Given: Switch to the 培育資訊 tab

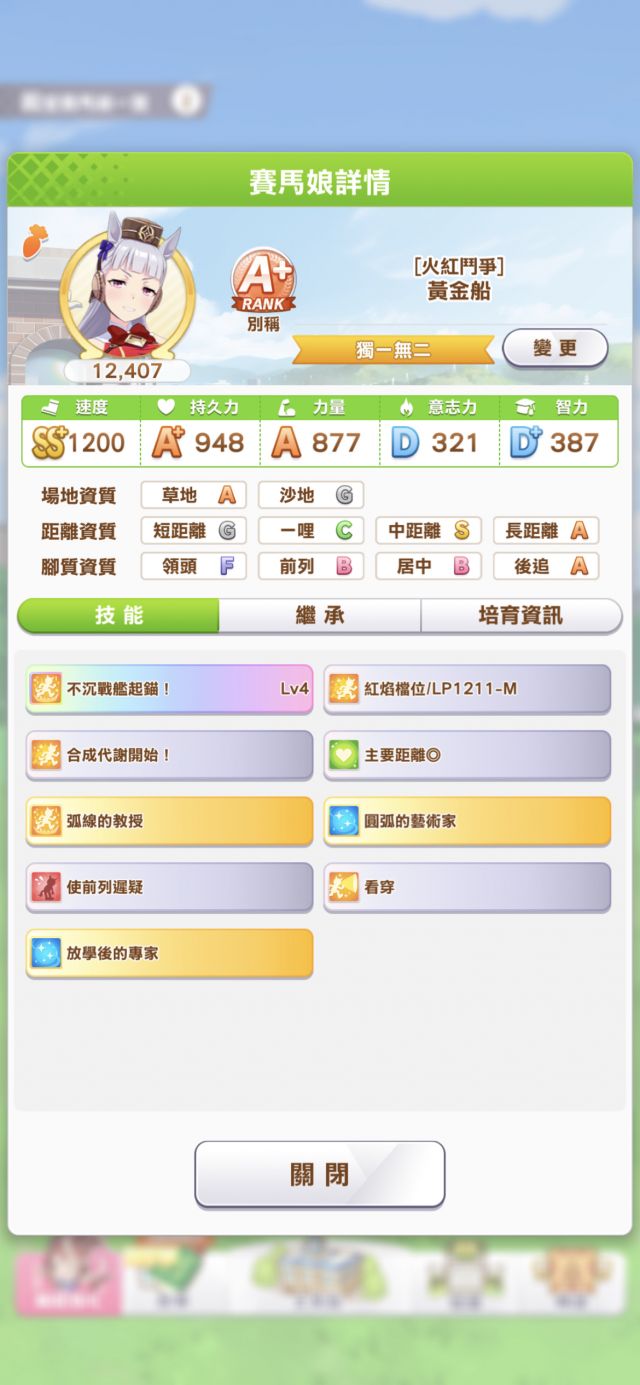Looking at the screenshot, I should click(x=521, y=616).
